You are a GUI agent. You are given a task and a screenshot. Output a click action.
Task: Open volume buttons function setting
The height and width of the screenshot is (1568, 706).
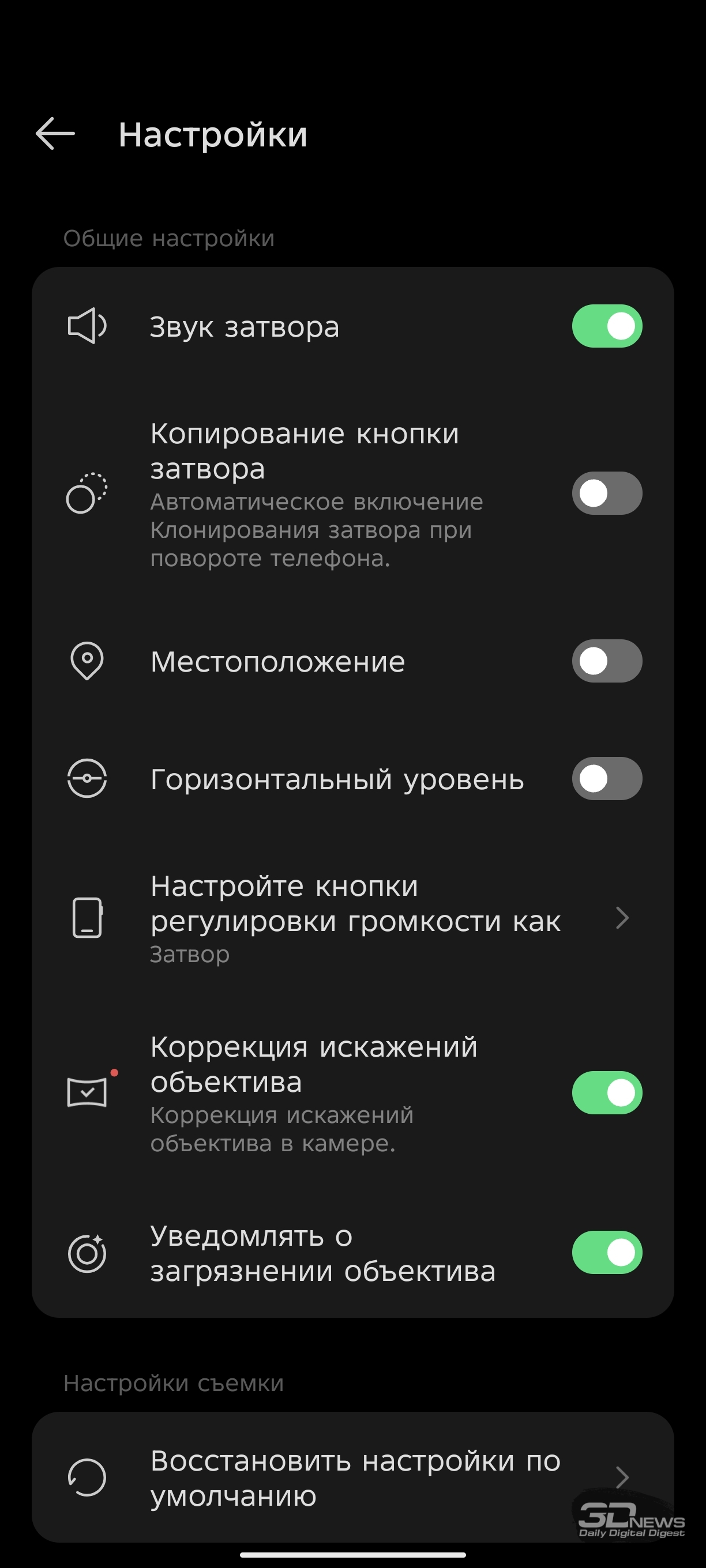[352, 918]
